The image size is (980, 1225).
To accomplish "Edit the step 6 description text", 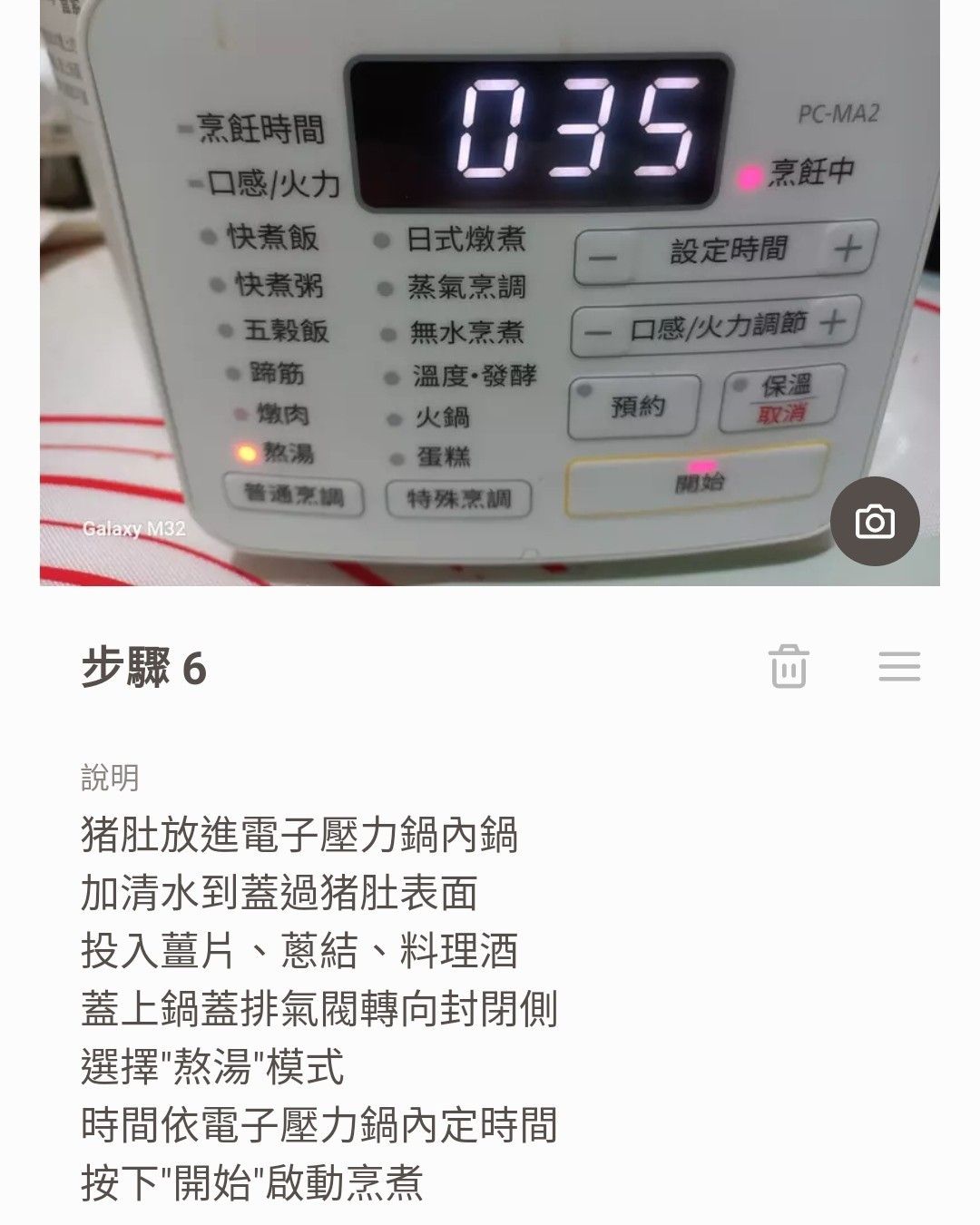I will click(x=318, y=1007).
